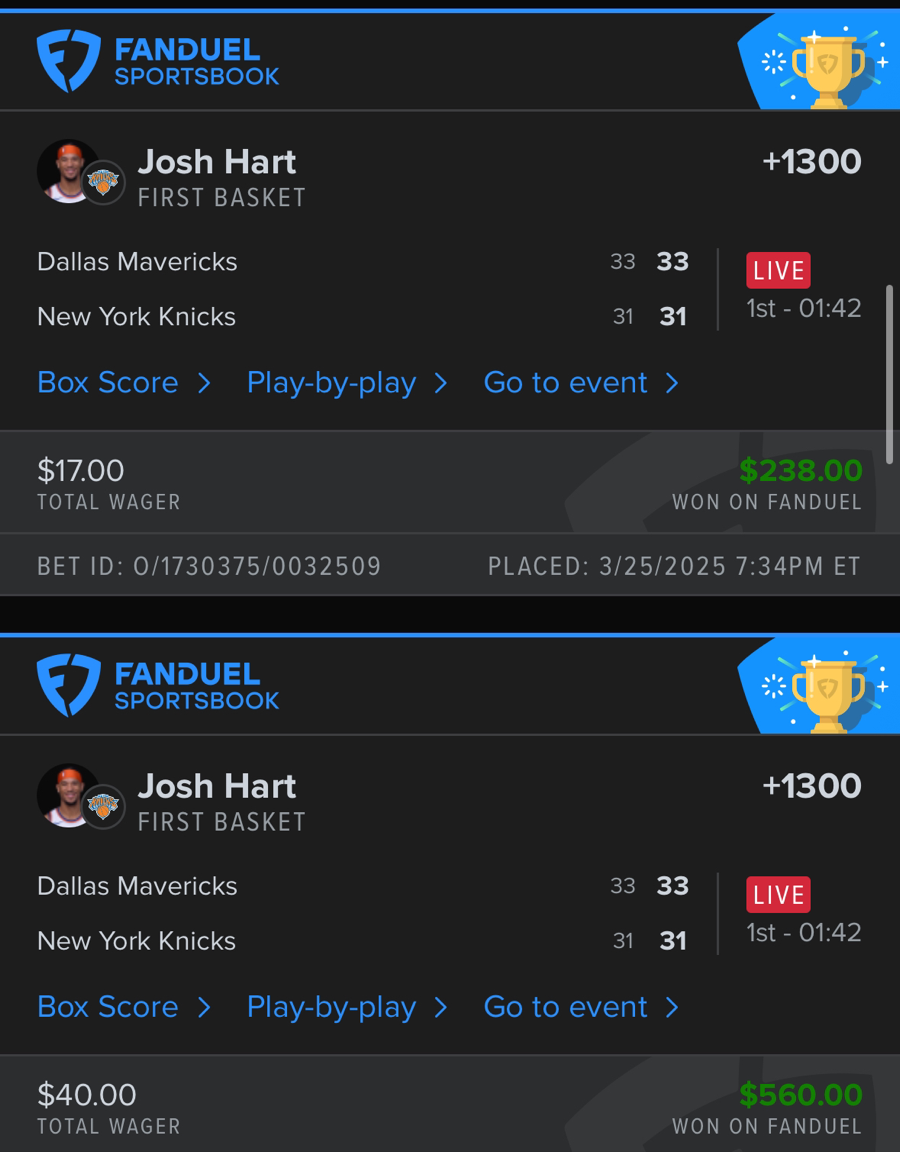The image size is (900, 1152).
Task: Expand the Play-by-play chevron
Action: pyautogui.click(x=441, y=382)
